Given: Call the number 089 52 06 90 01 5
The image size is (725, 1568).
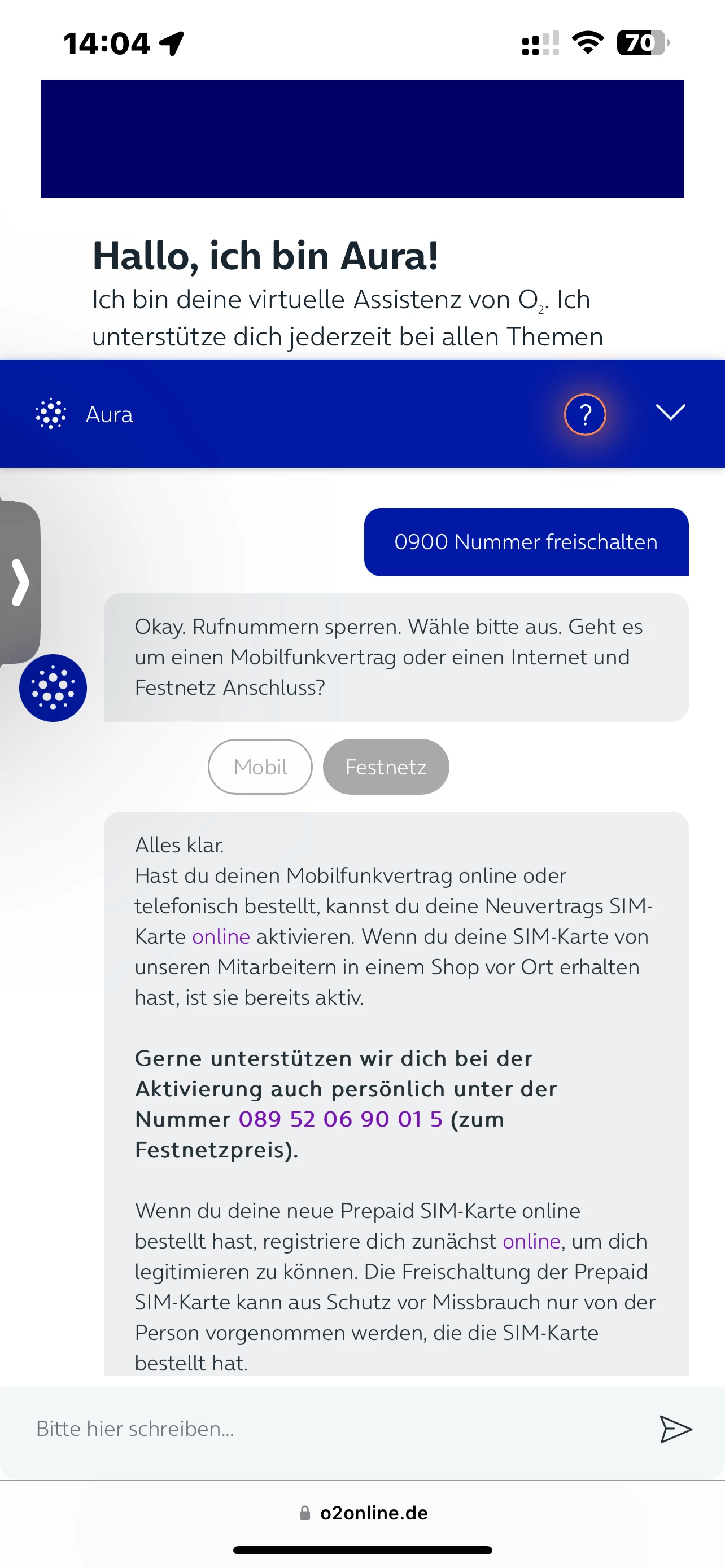Looking at the screenshot, I should pyautogui.click(x=340, y=1119).
